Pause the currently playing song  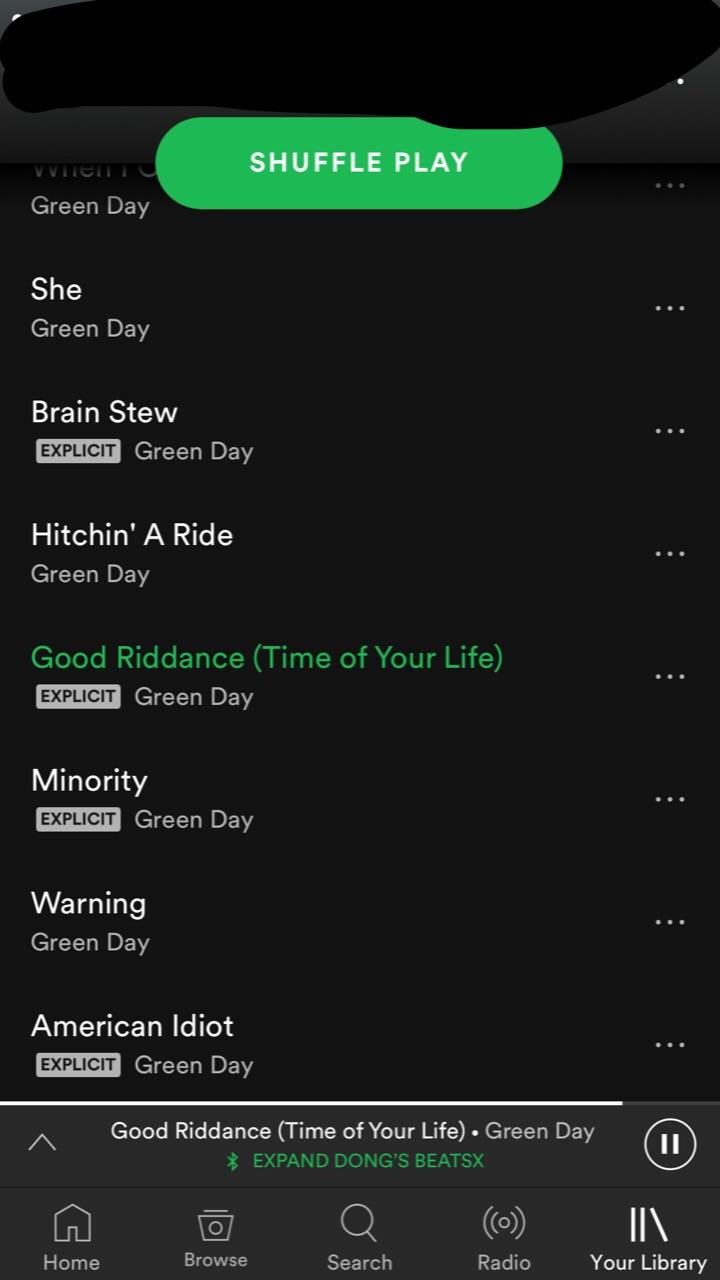coord(669,1144)
